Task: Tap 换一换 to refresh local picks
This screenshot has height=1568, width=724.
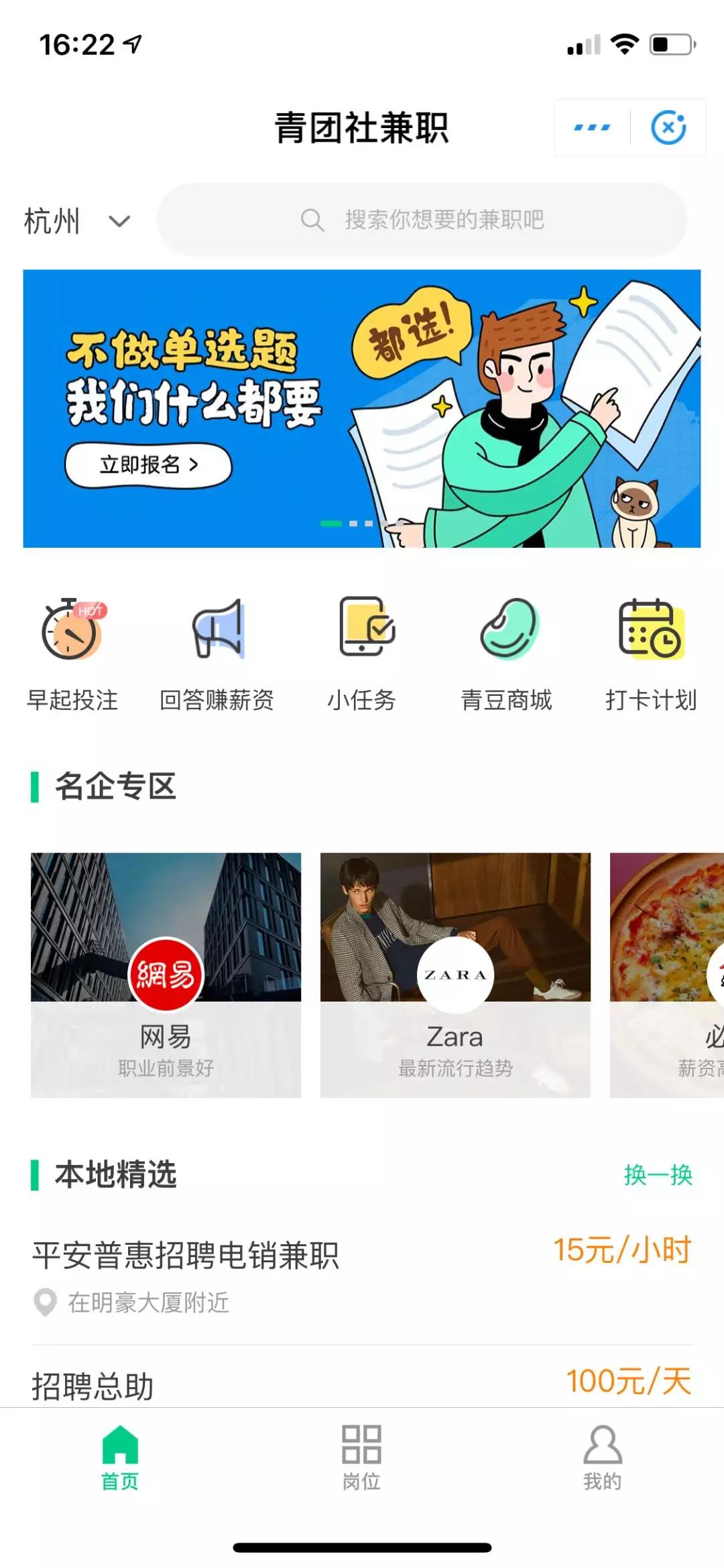Action: 658,1174
